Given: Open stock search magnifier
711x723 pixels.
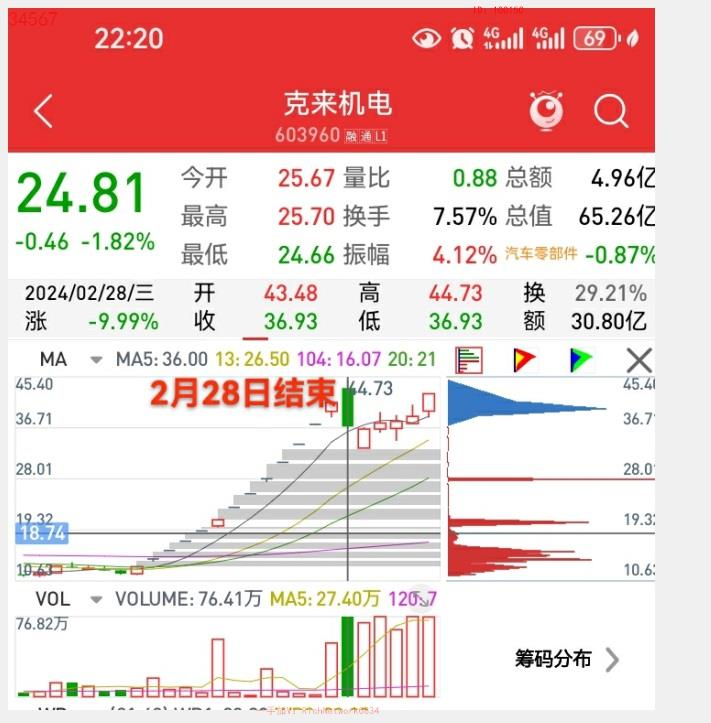Looking at the screenshot, I should 610,111.
